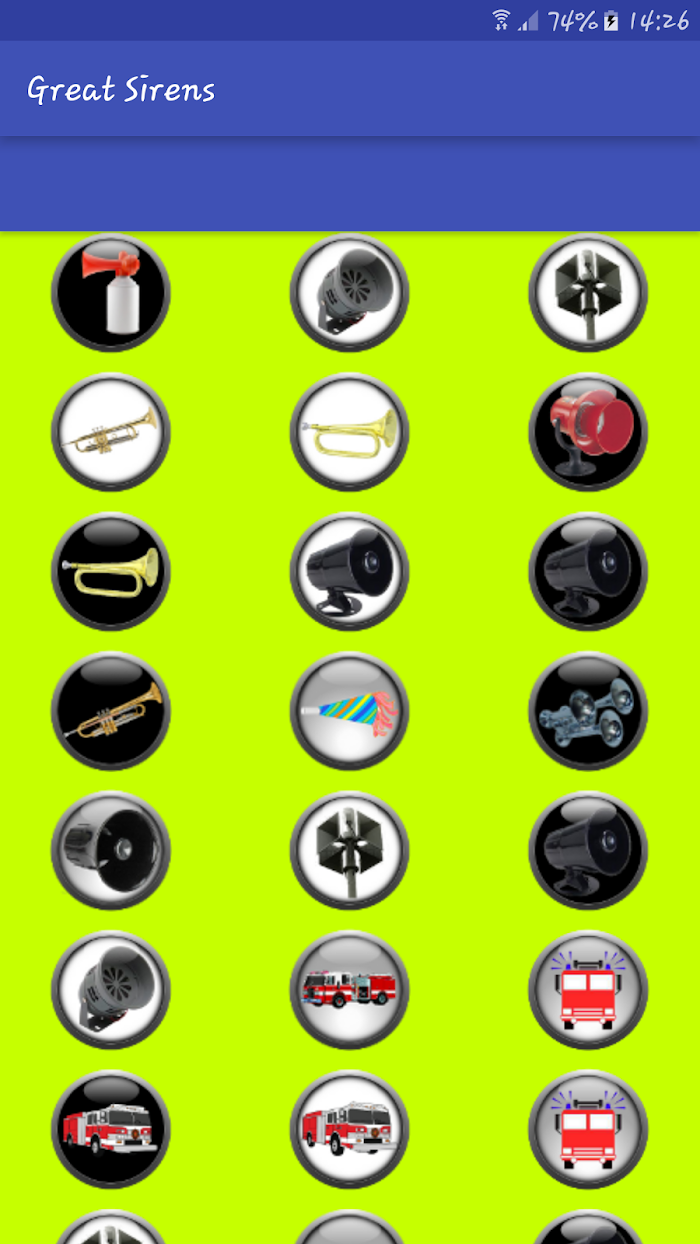
Task: Play the bugle on the white button
Action: pyautogui.click(x=349, y=432)
